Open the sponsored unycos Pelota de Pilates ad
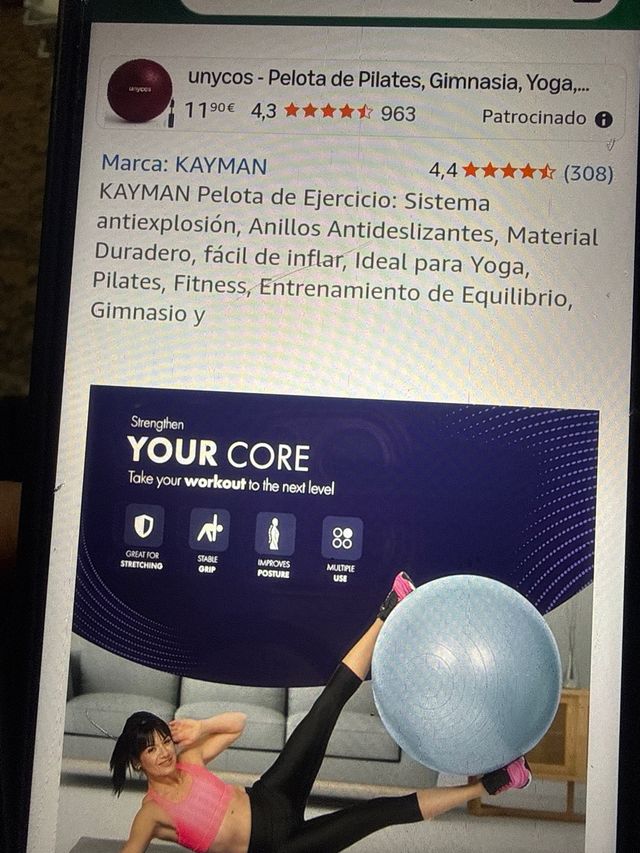This screenshot has height=853, width=640. point(395,78)
